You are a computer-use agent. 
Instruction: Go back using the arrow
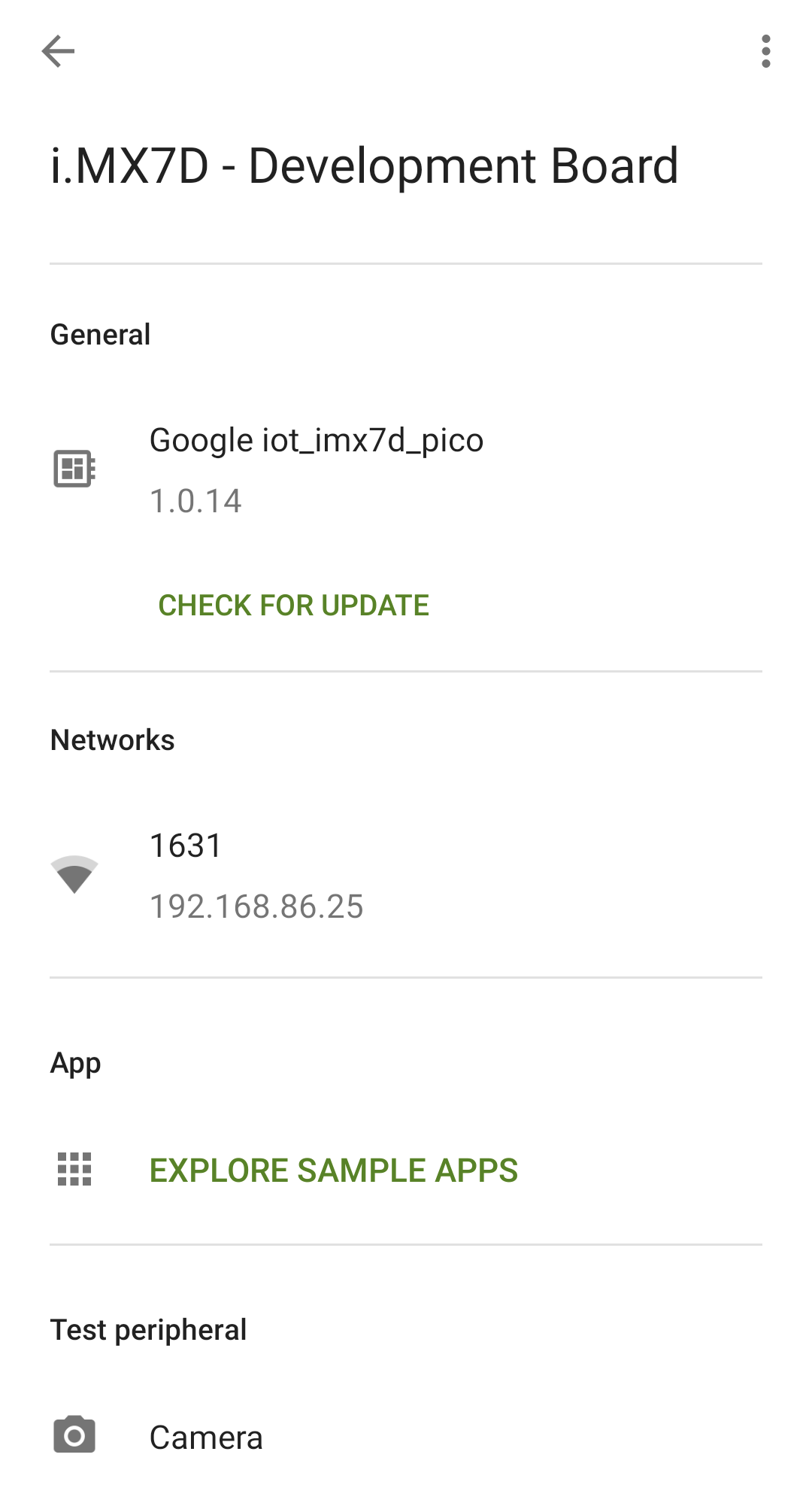(58, 51)
